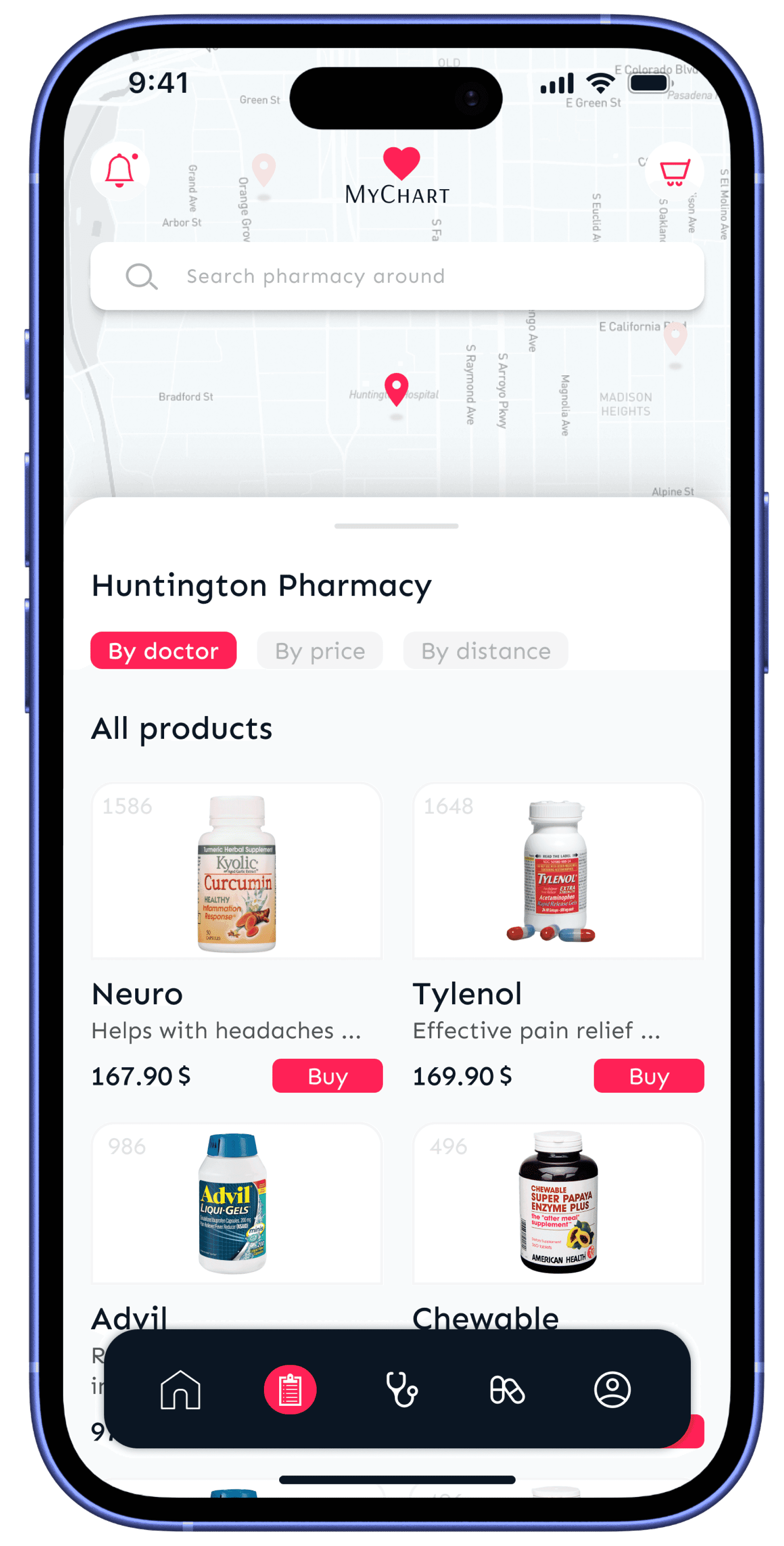
Task: Open the profile tab
Action: pos(612,1390)
